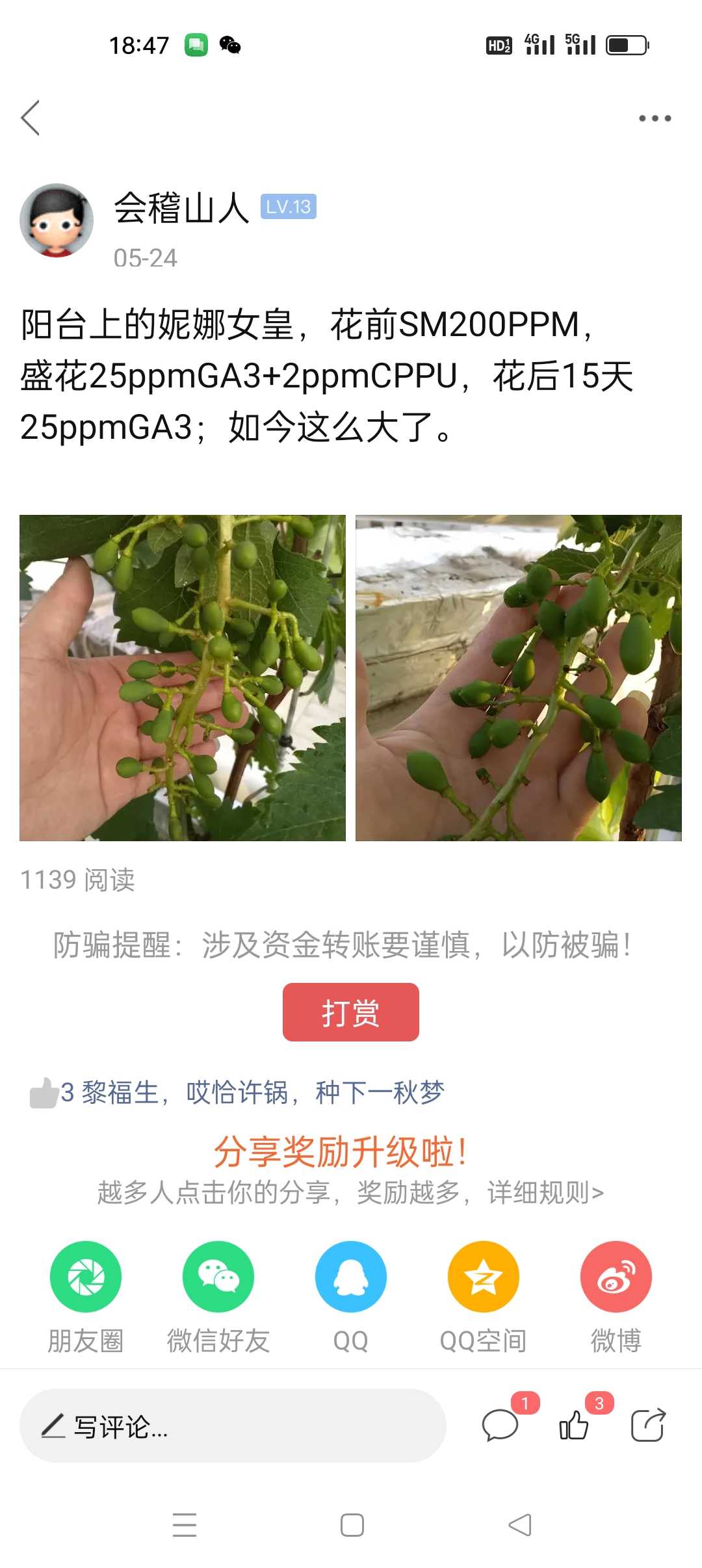The image size is (702, 1568).
Task: Share the post to 微信好友
Action: coord(218,1298)
